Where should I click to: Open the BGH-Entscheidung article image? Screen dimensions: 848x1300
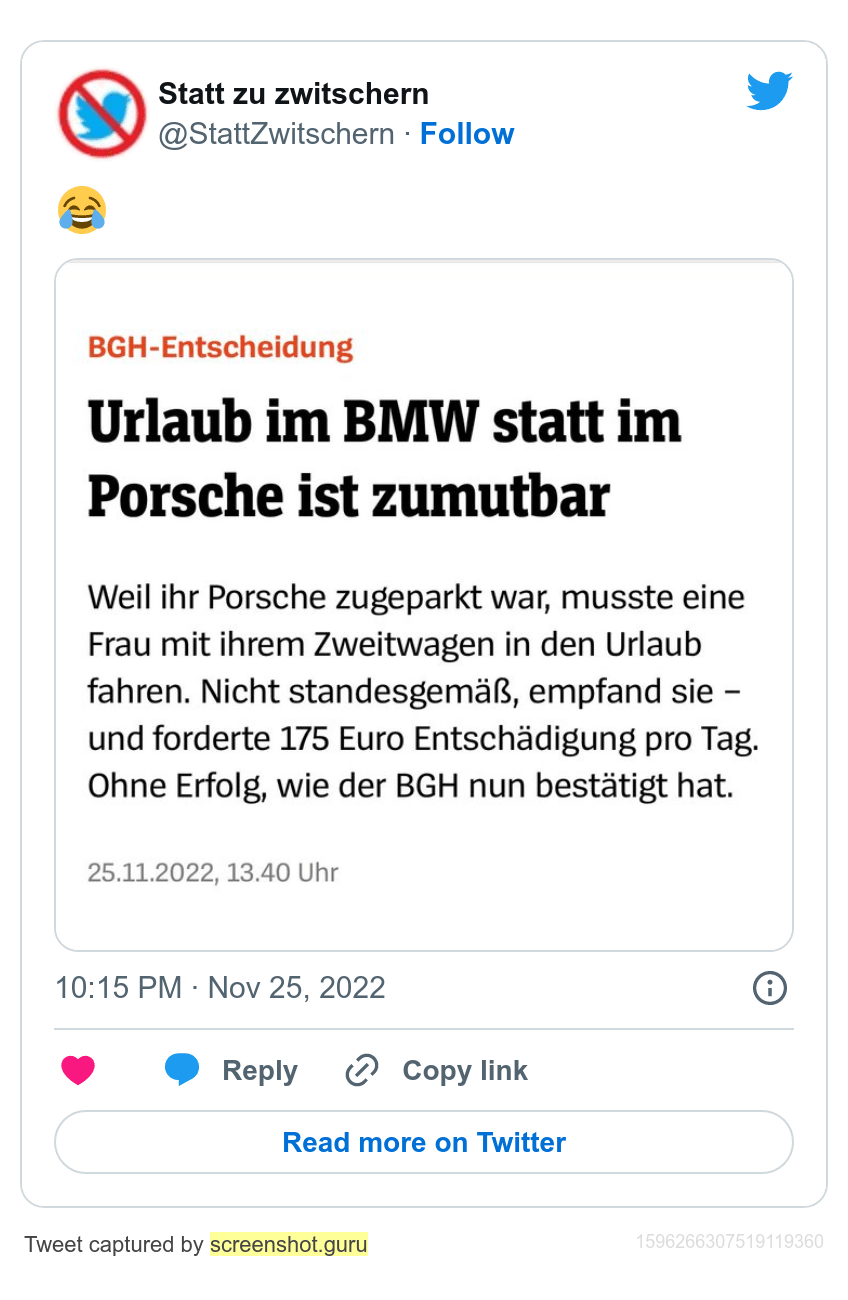point(424,604)
